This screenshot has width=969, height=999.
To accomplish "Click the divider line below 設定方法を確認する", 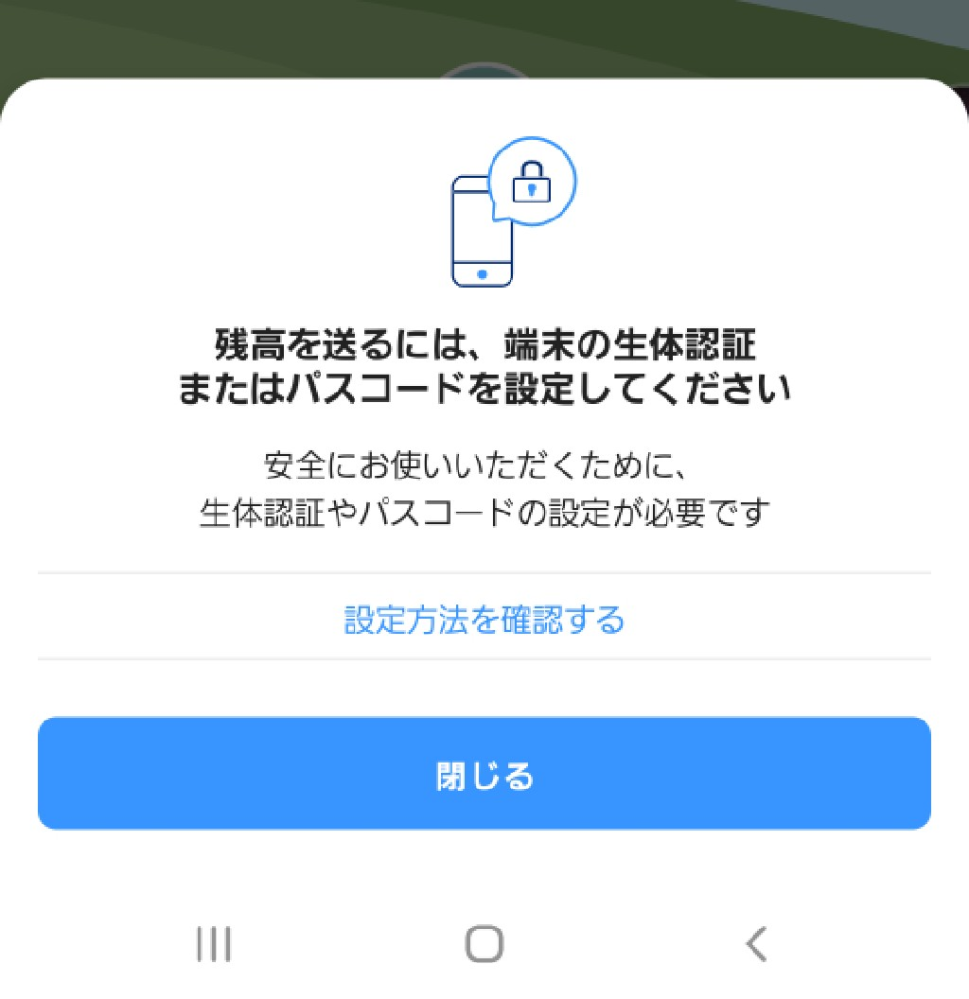I will [484, 658].
